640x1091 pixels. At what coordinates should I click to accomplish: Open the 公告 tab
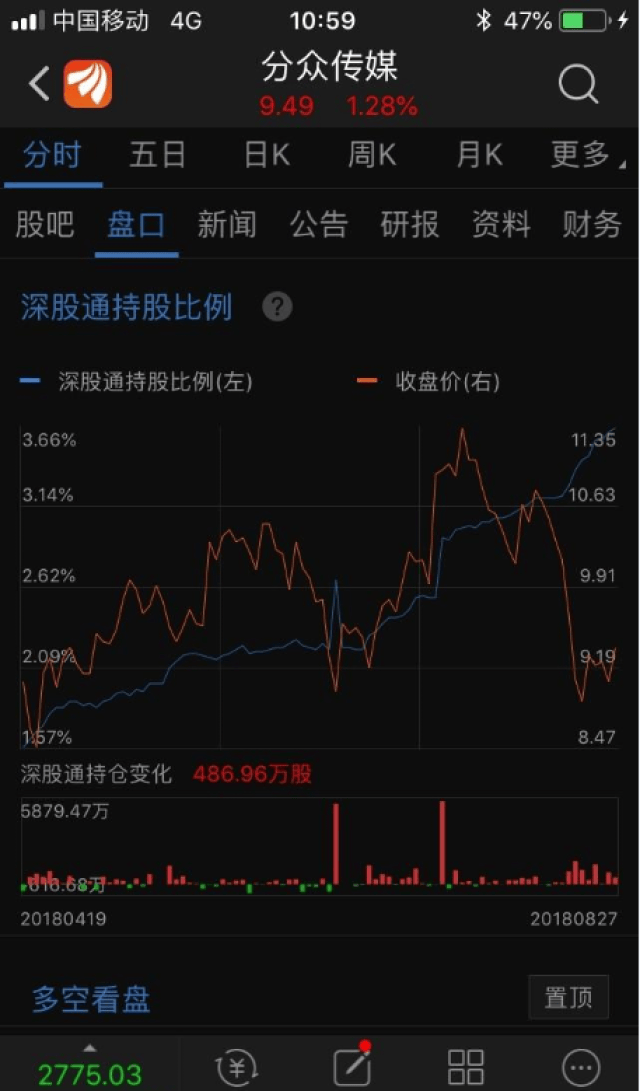319,224
